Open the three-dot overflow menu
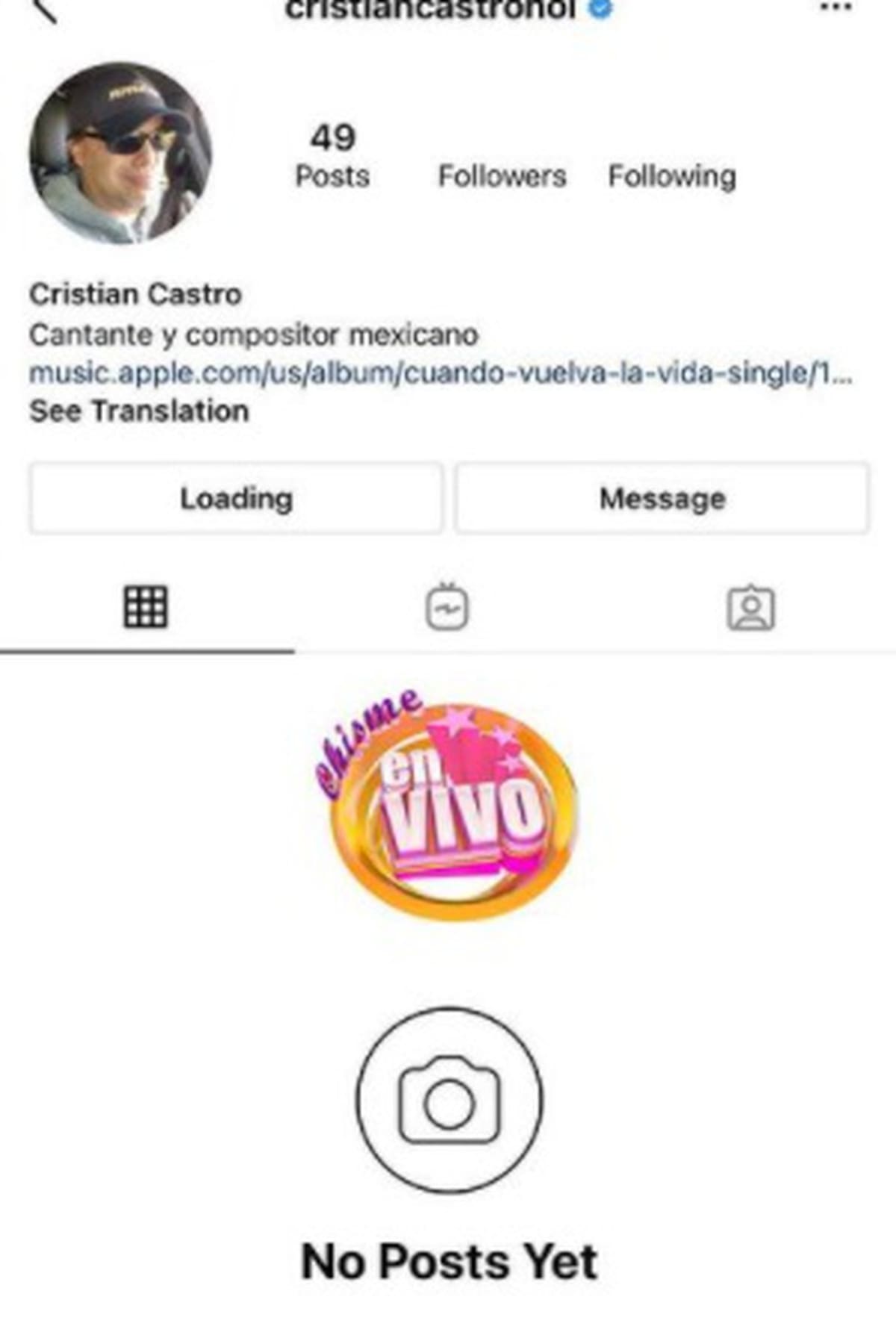 pyautogui.click(x=836, y=7)
